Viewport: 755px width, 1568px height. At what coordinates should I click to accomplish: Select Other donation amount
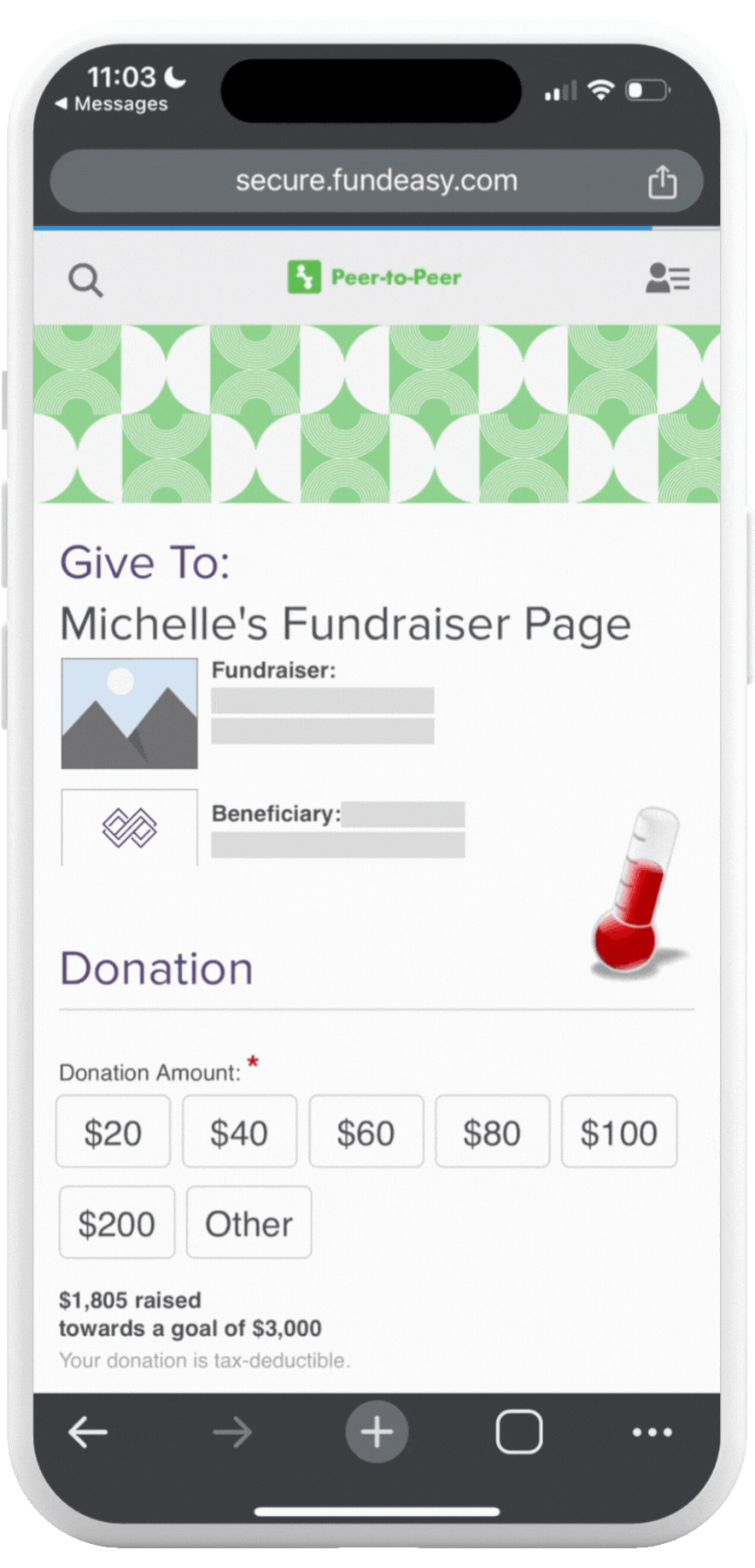pyautogui.click(x=249, y=1222)
